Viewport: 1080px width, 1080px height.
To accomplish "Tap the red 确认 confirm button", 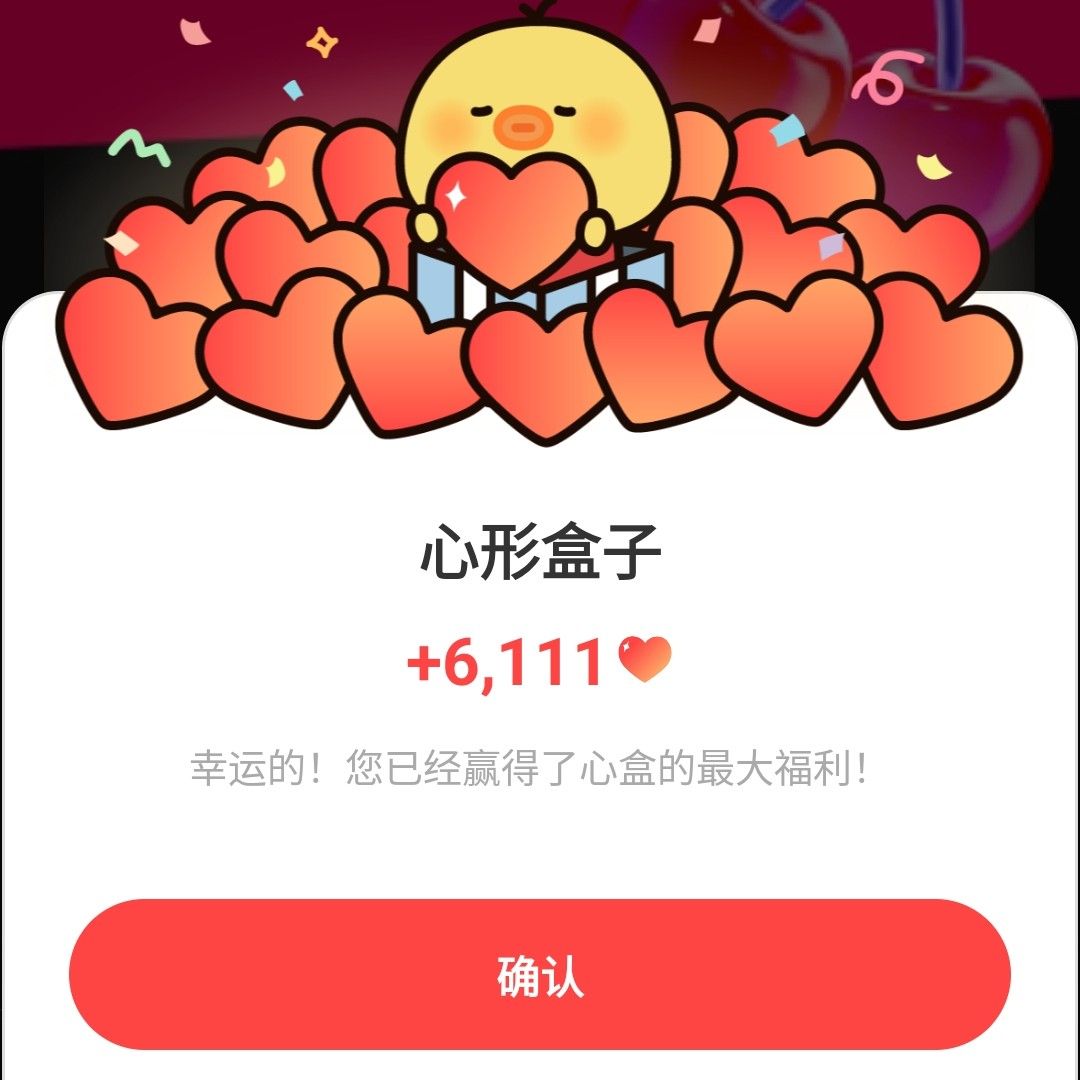I will coord(540,975).
